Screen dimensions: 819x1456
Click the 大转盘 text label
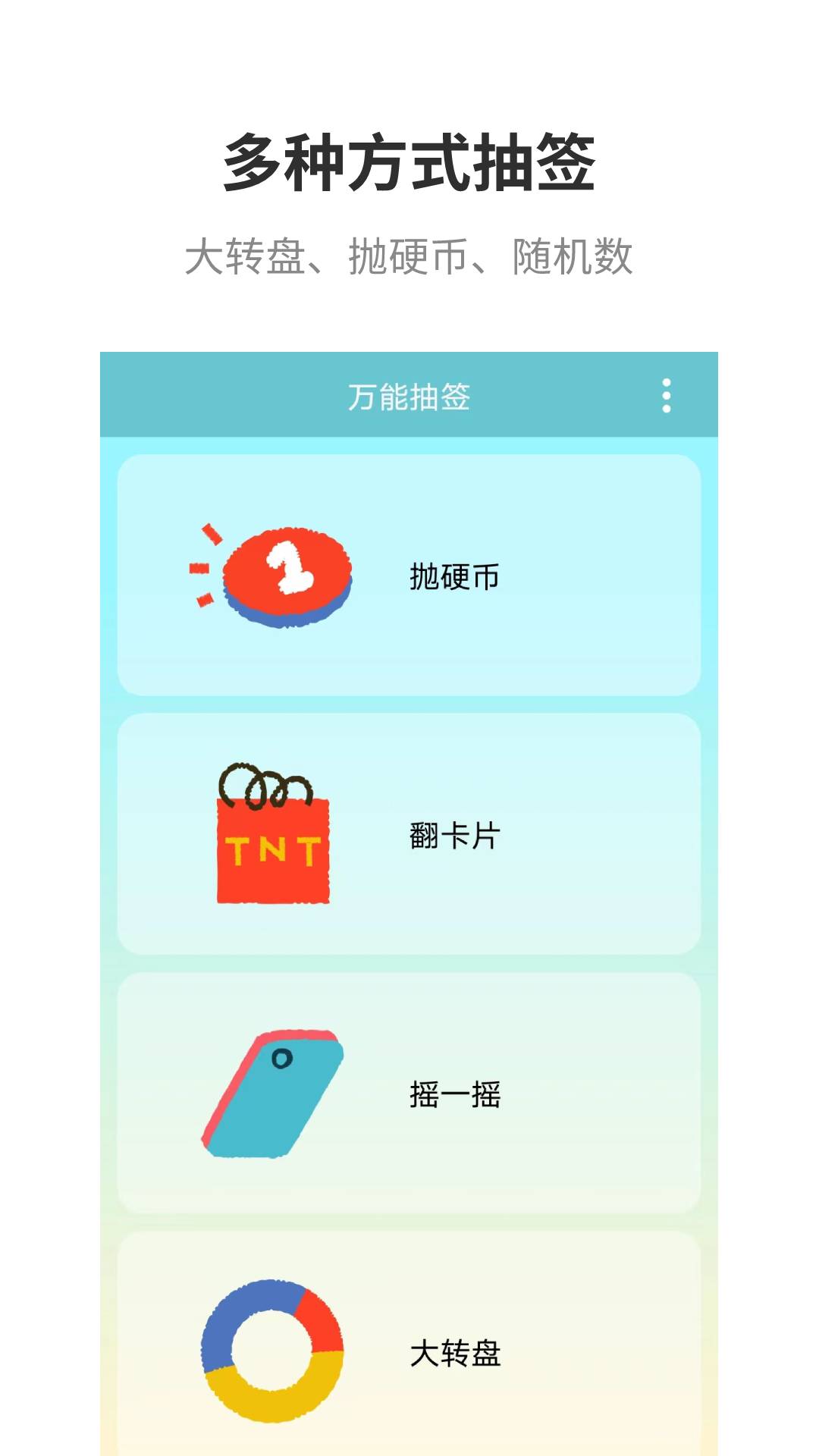click(x=453, y=1351)
